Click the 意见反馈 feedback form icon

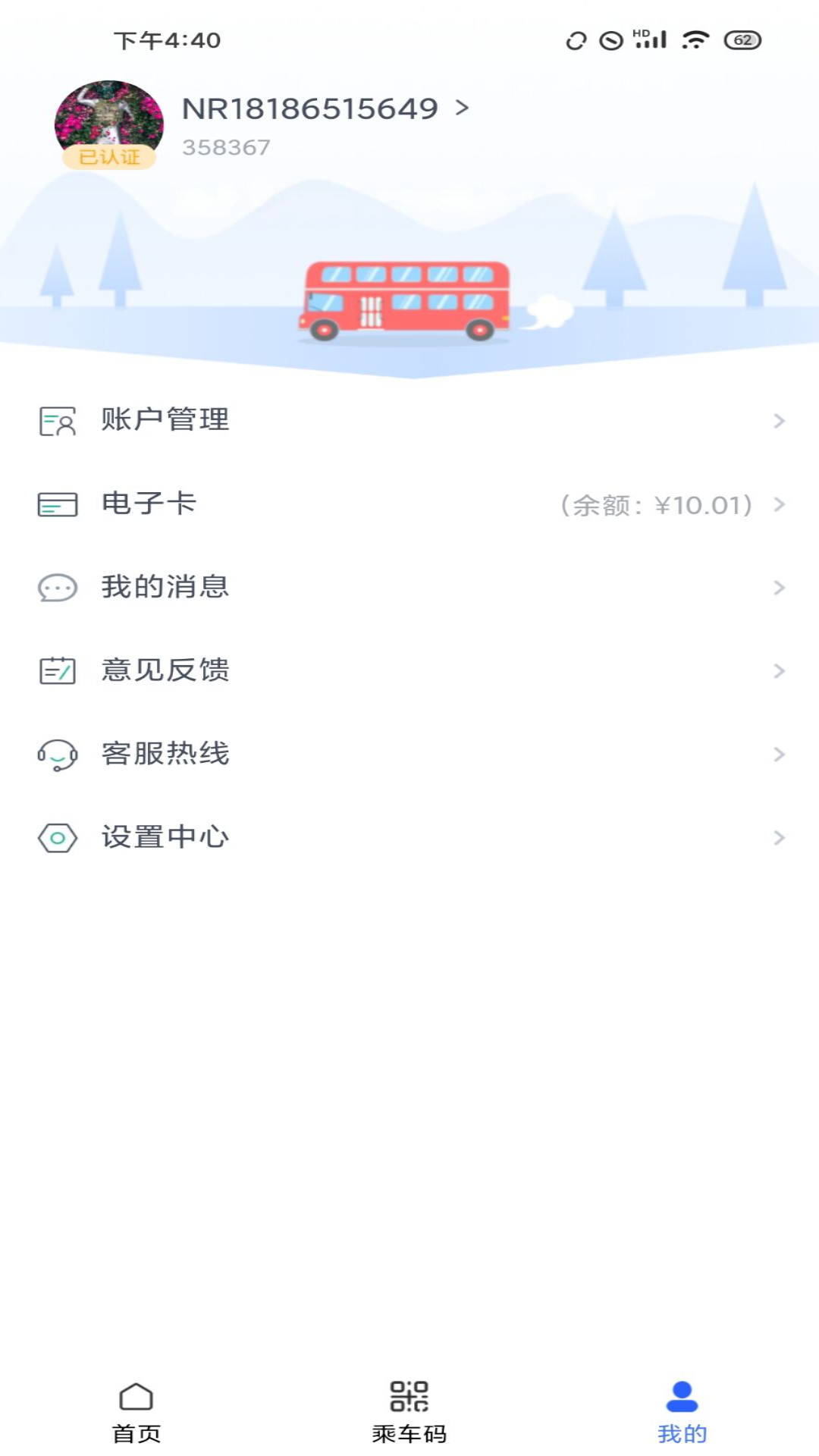pos(57,670)
